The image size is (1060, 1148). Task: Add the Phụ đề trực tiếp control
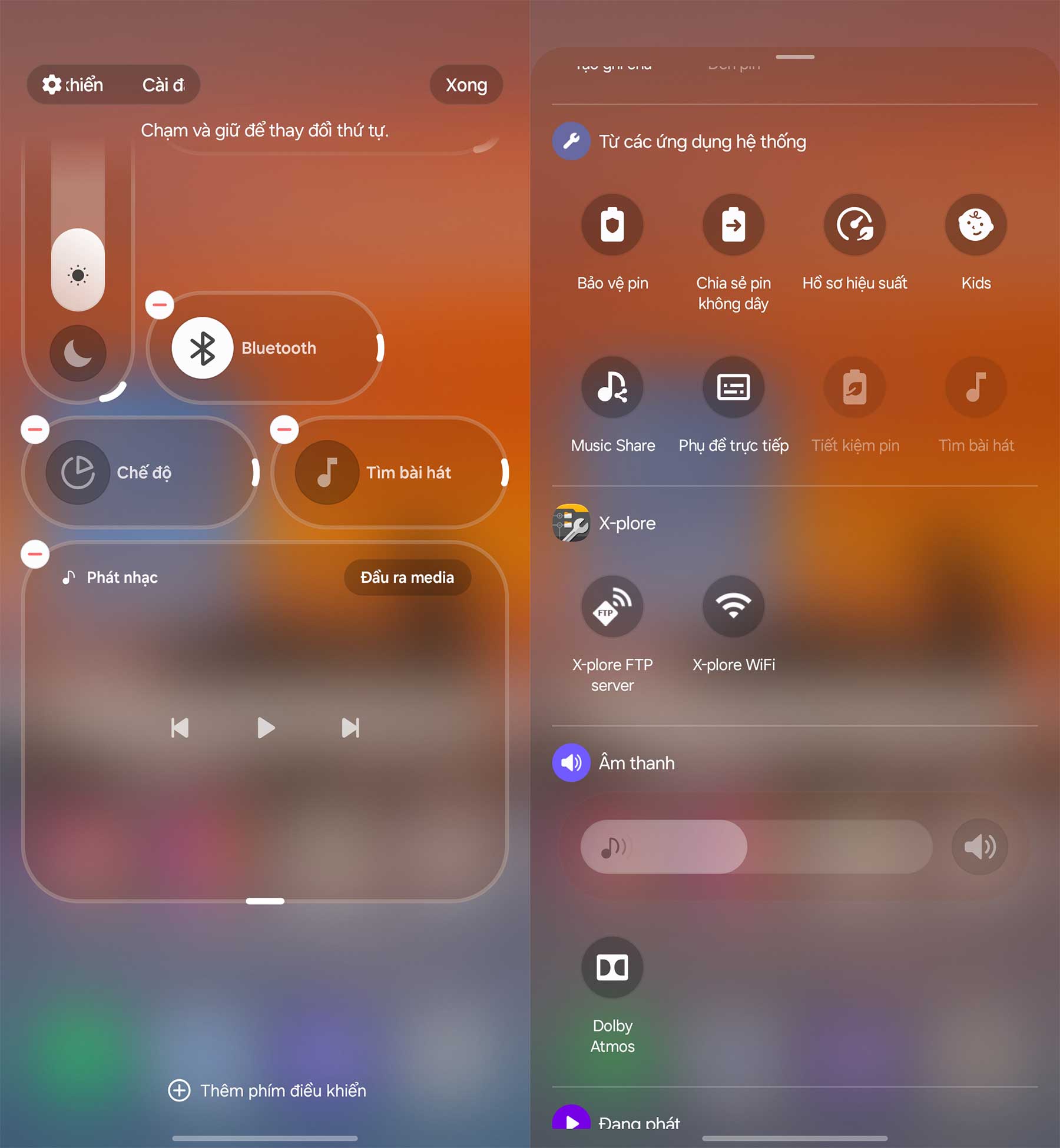pos(733,387)
